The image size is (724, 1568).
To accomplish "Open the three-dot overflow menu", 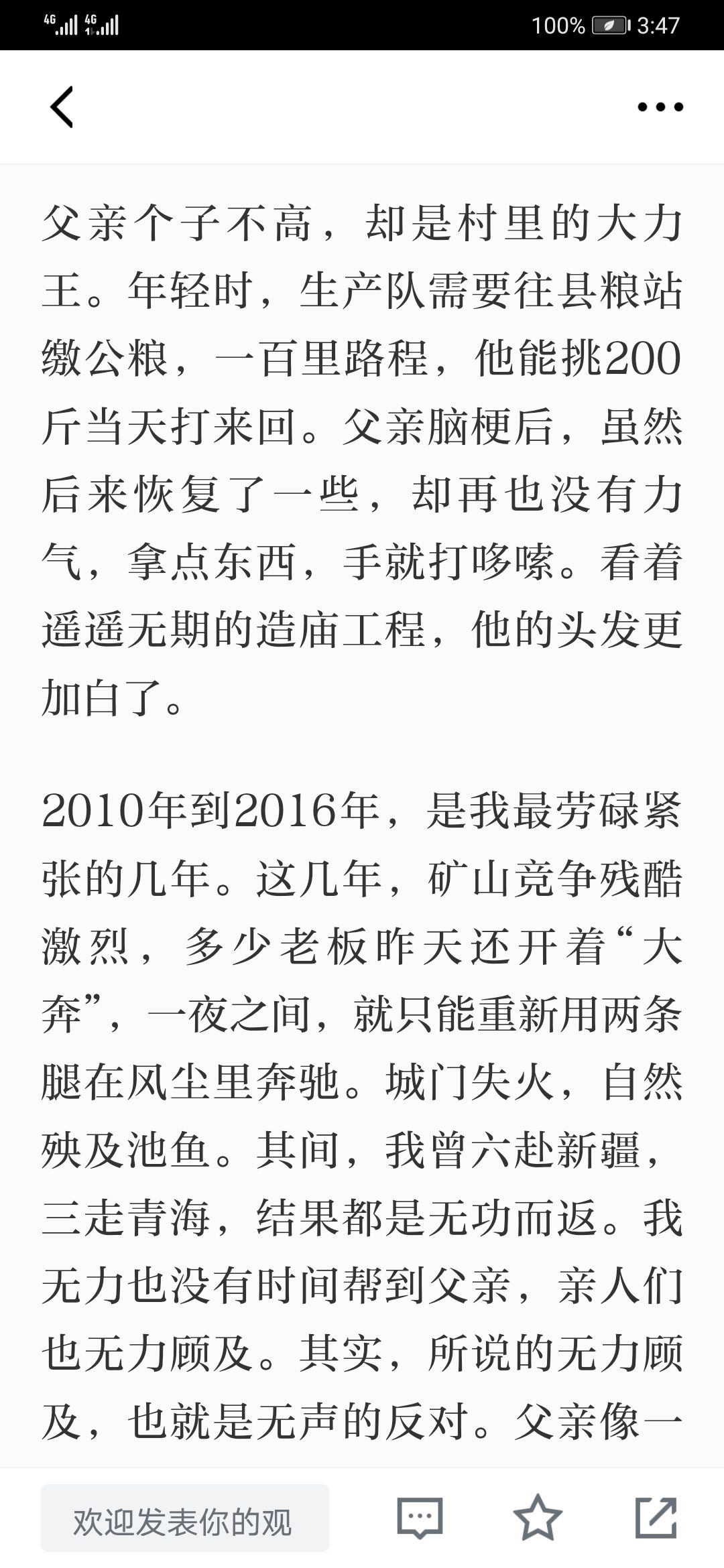I will [660, 107].
